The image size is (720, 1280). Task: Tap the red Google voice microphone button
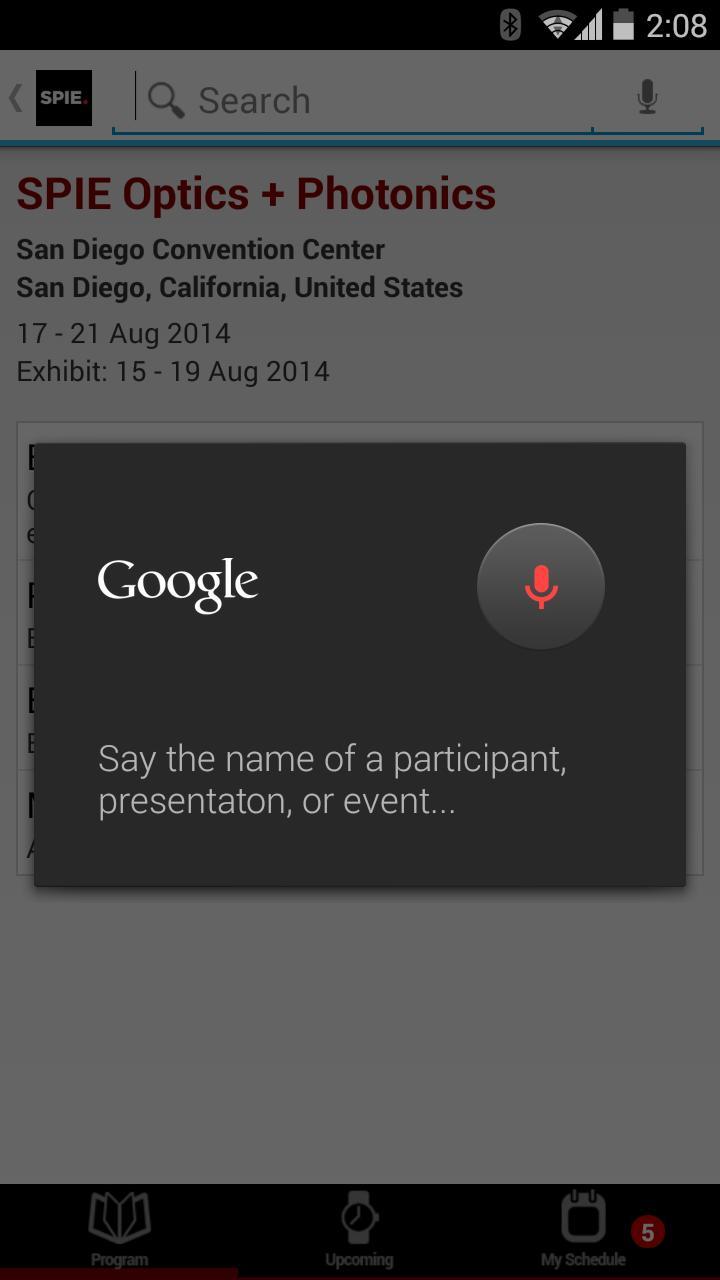point(540,587)
